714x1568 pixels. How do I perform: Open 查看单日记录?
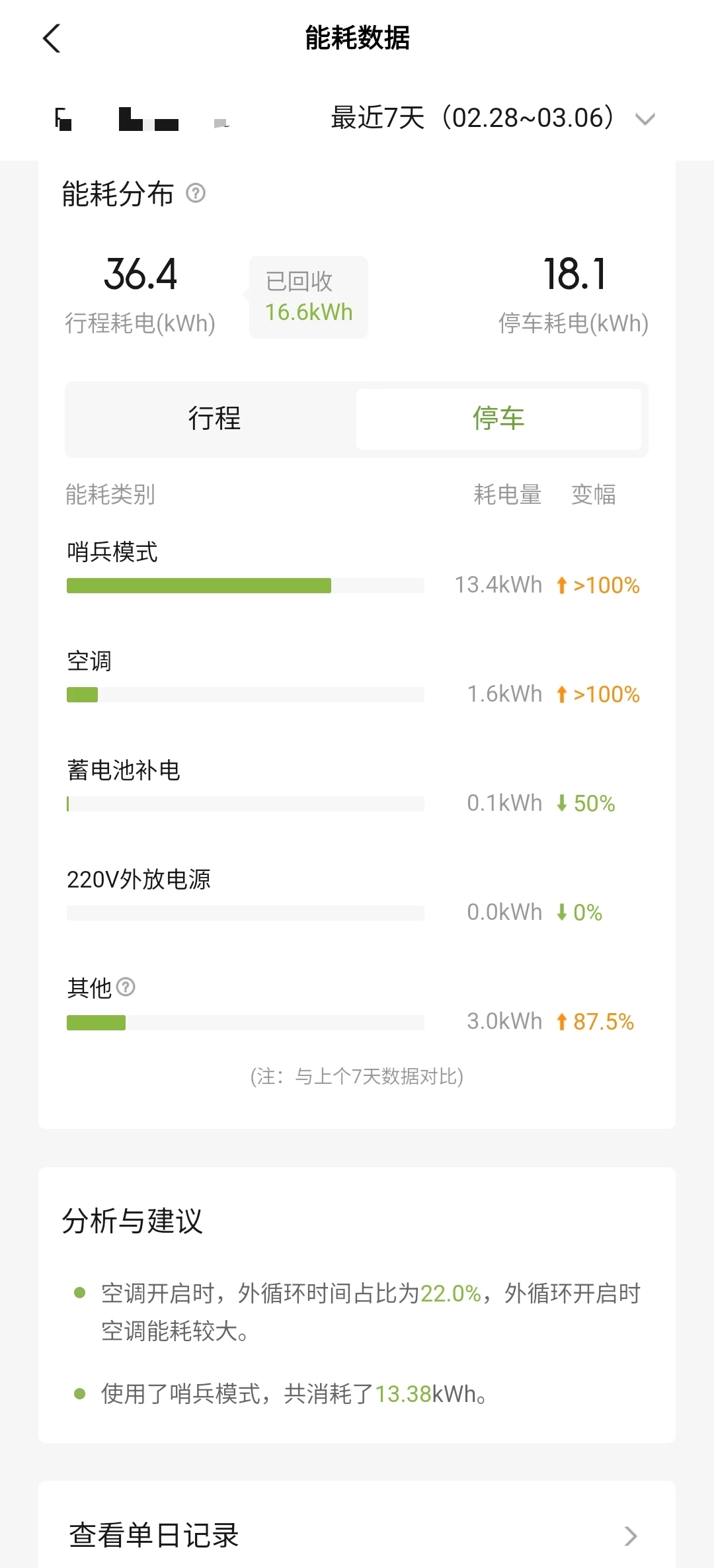click(357, 1535)
